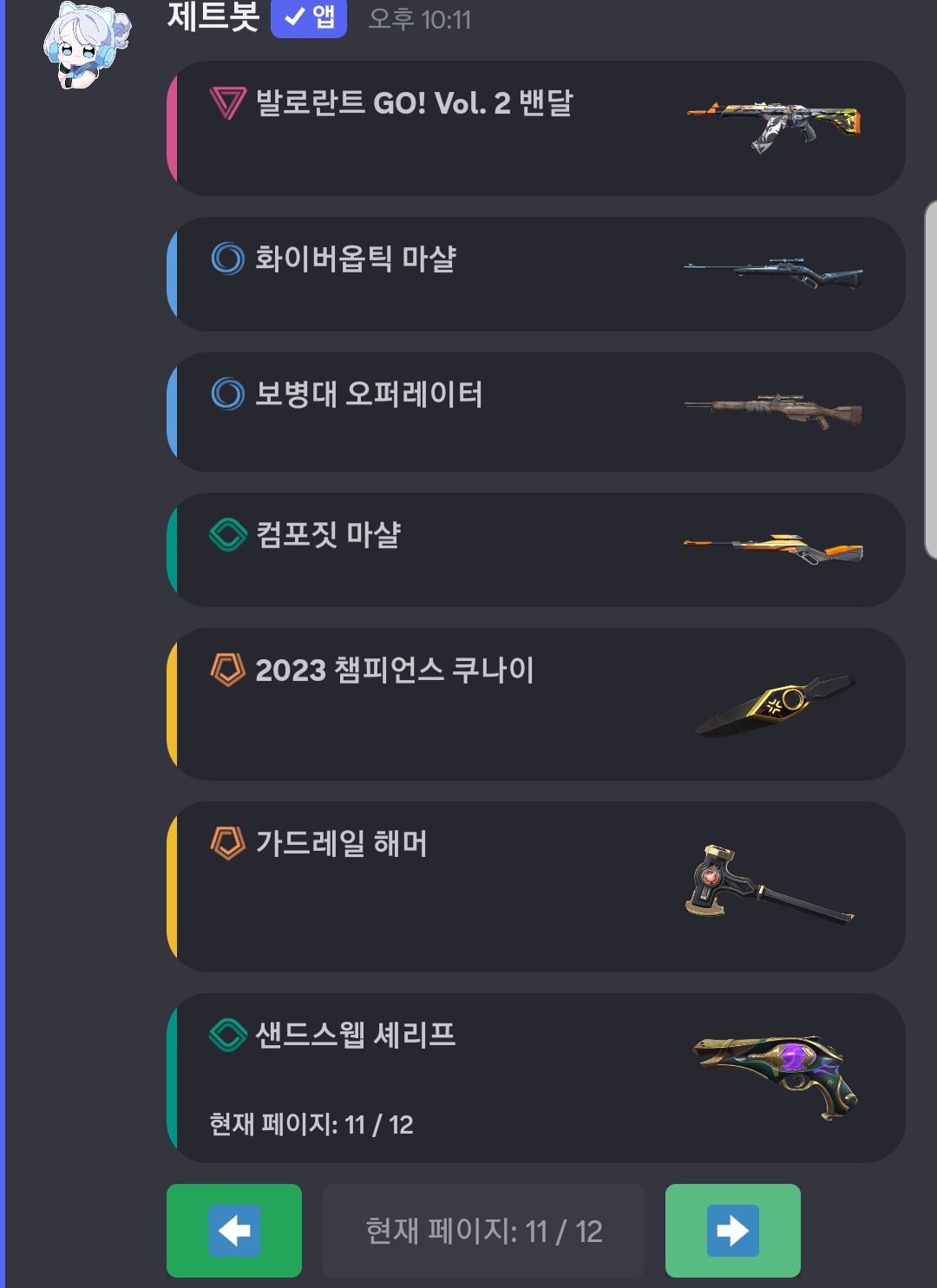937x1288 pixels.
Task: View the 발로란트 GO! Vol. 2 밴달 image
Action: tap(774, 124)
